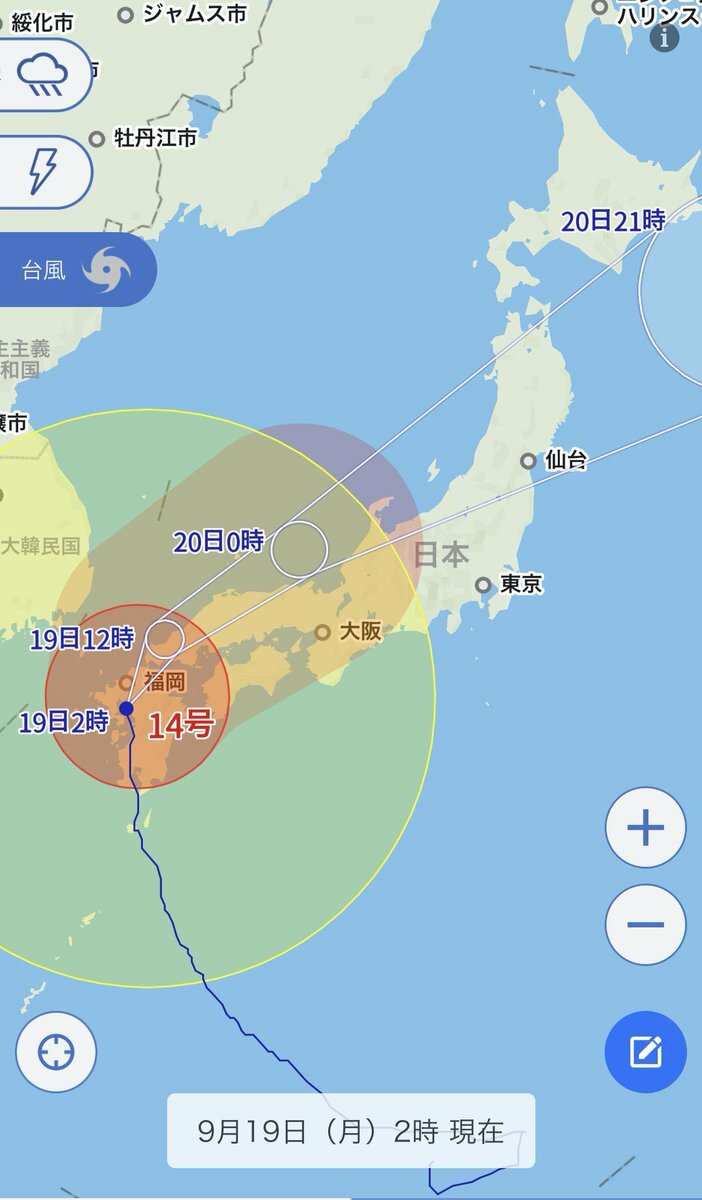Zoom in with the plus button
This screenshot has width=702, height=1200.
tap(646, 827)
